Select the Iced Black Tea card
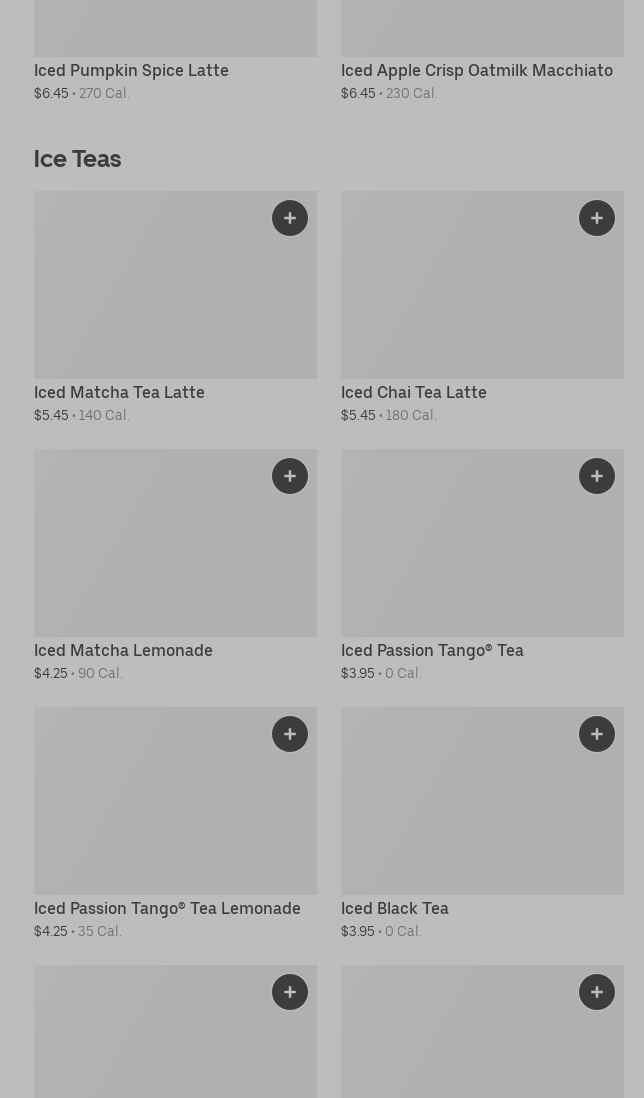The image size is (644, 1098). [x=482, y=823]
